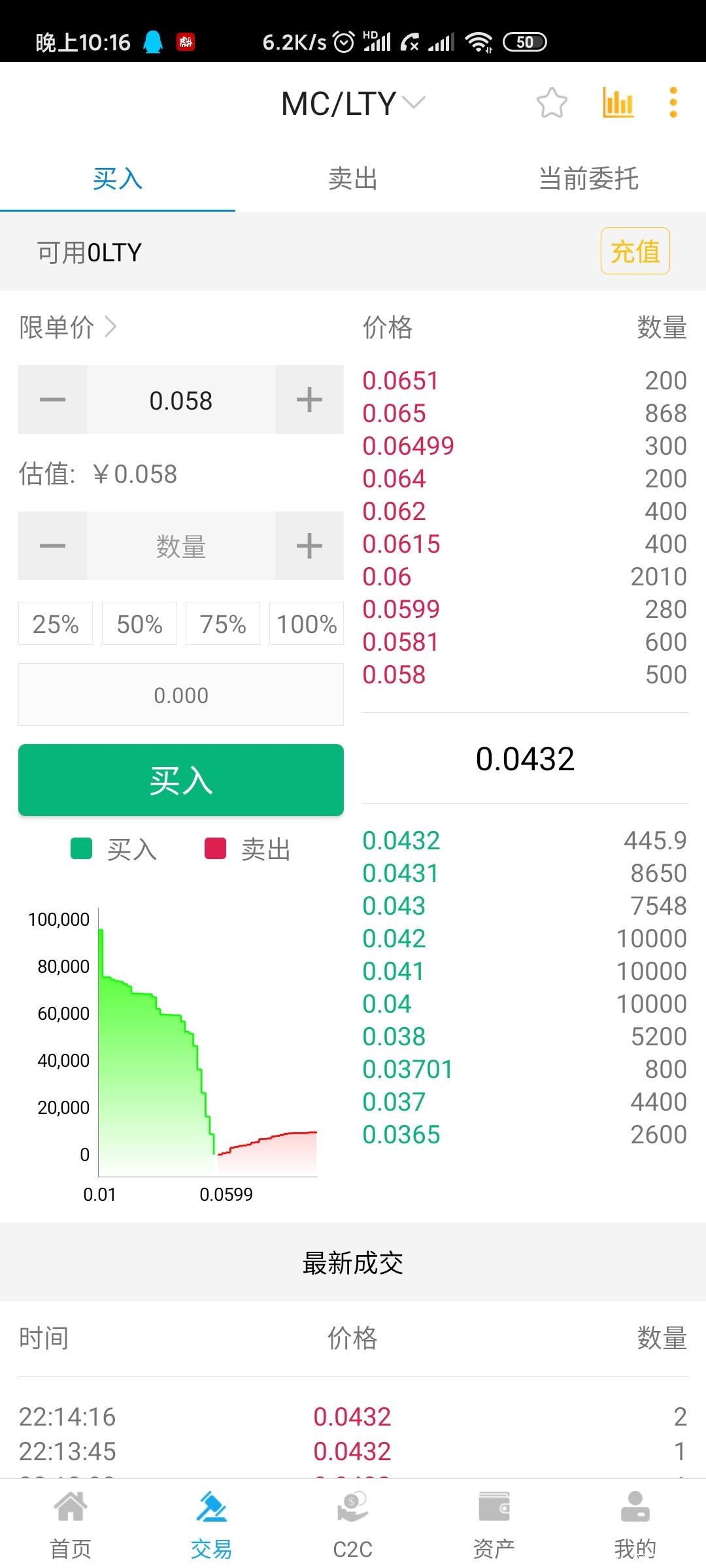Expand the 限单价 order type selector
Screen dimensions: 706x1568
(x=65, y=328)
